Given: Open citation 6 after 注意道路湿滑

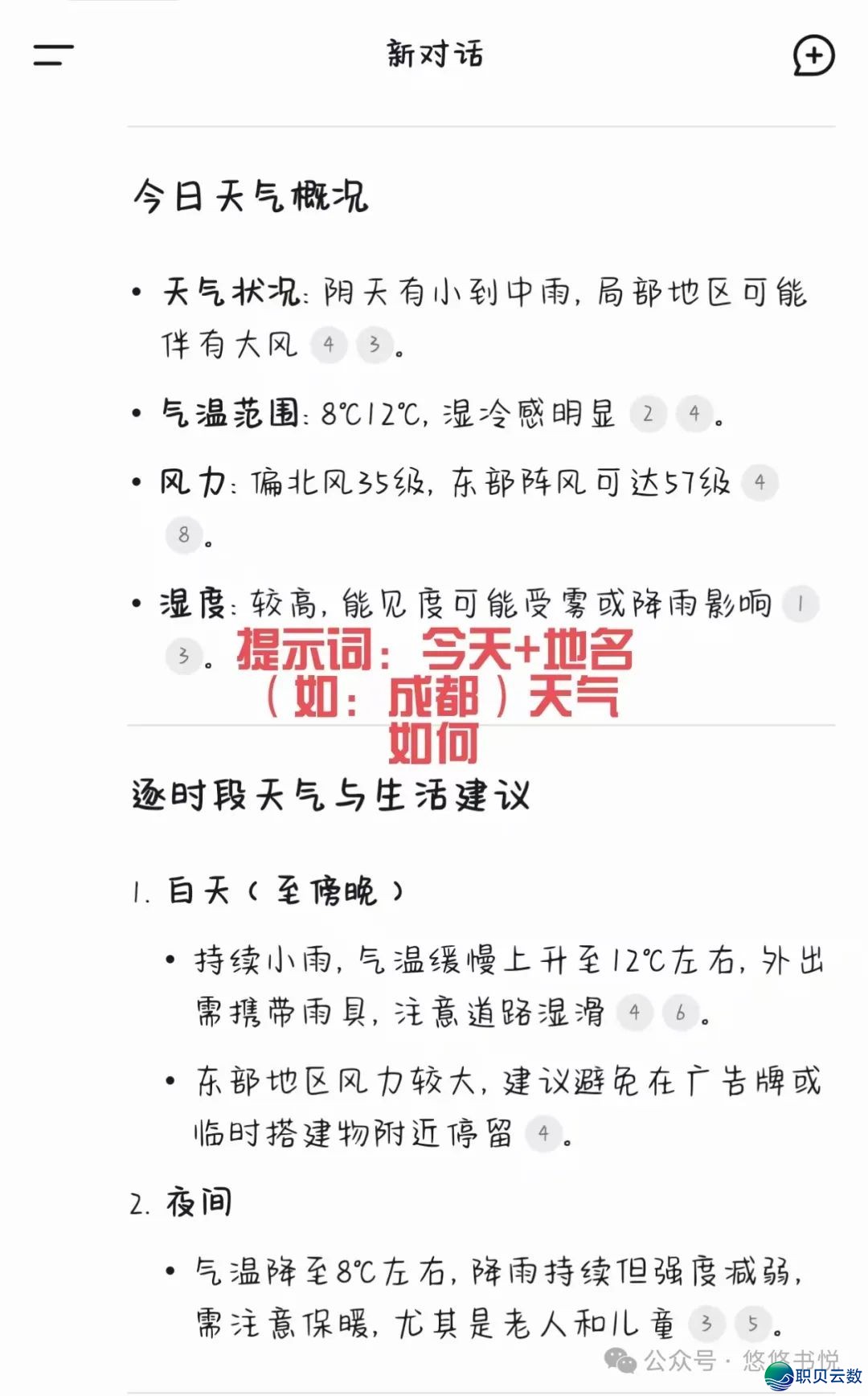Looking at the screenshot, I should point(681,1013).
